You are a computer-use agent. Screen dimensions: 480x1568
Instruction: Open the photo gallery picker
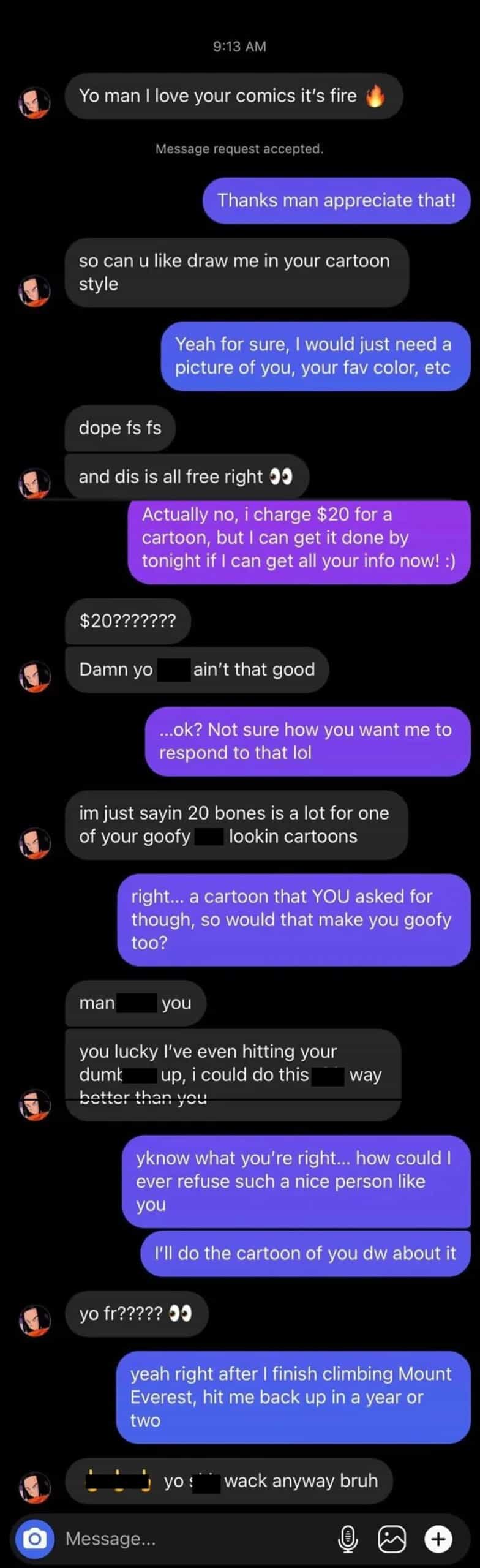(392, 1538)
